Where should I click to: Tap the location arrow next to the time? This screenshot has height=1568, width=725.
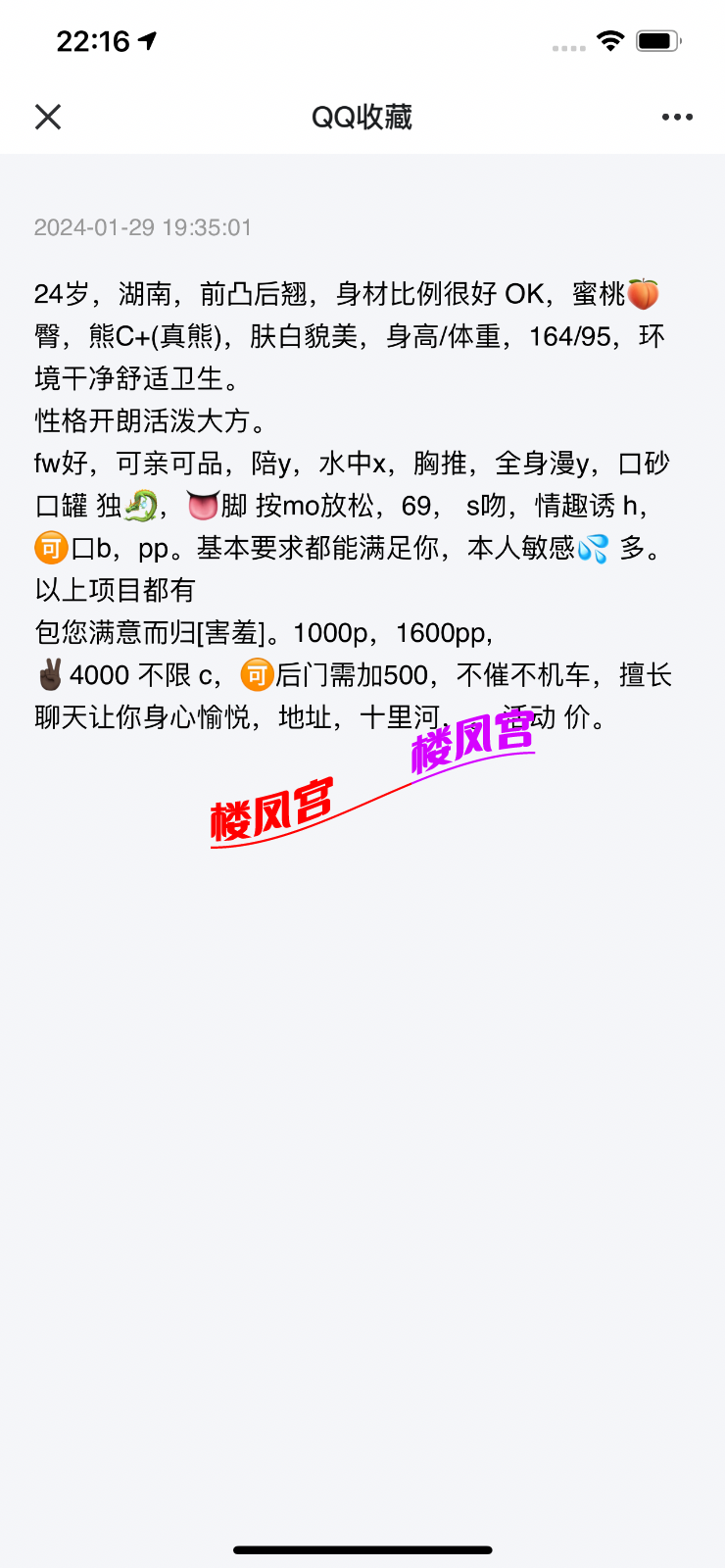tap(145, 40)
